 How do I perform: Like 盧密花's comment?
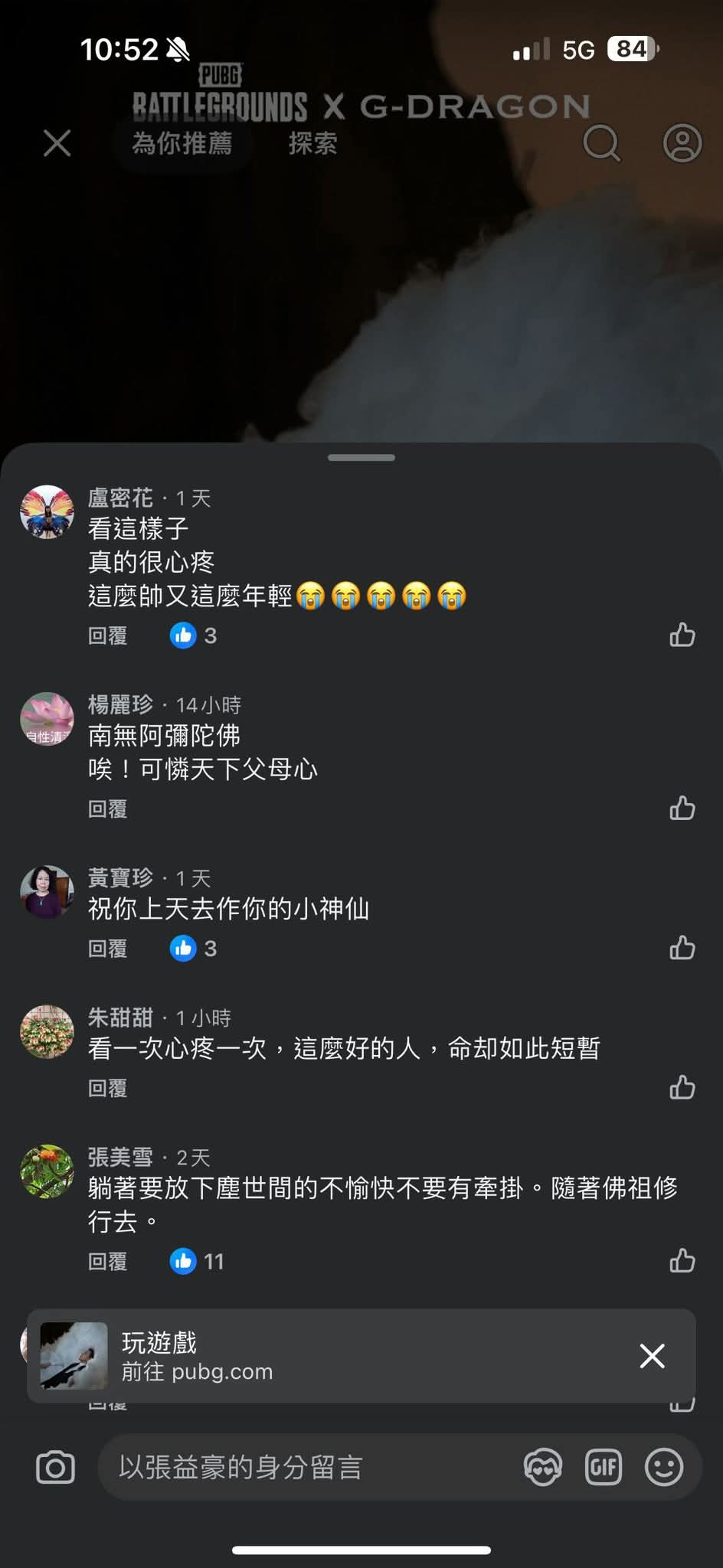[682, 635]
